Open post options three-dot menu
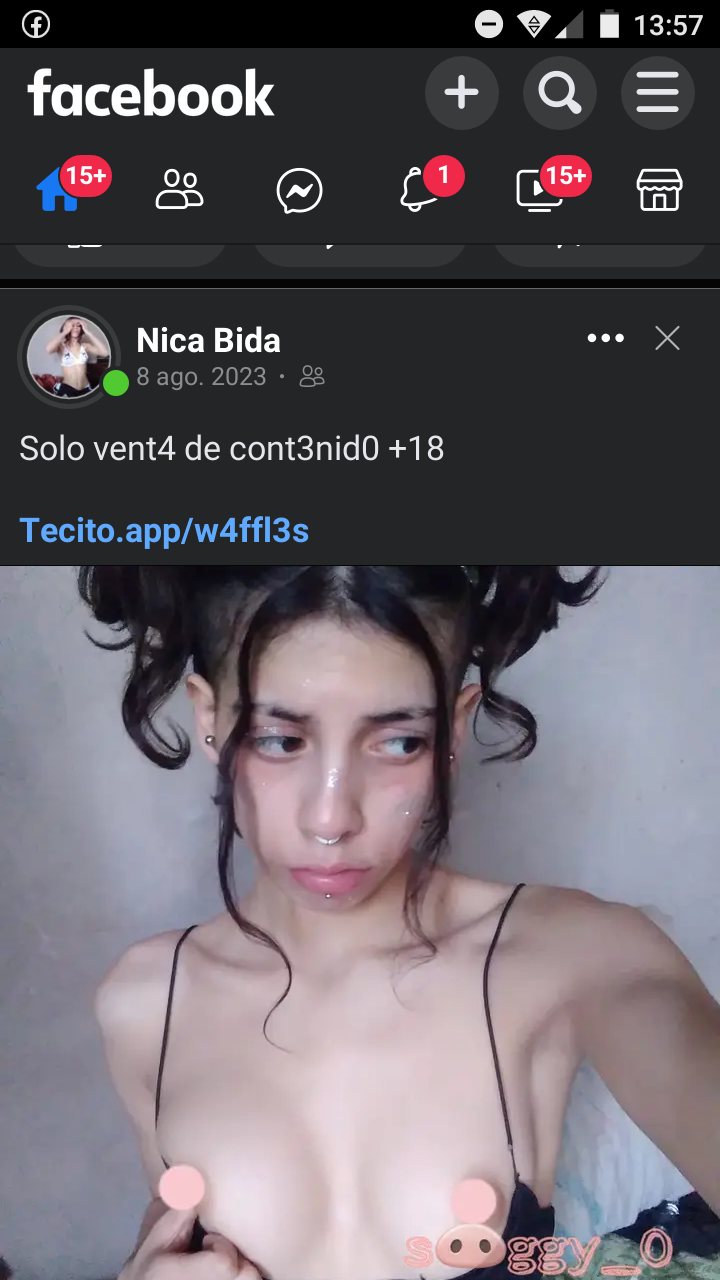This screenshot has height=1280, width=720. [606, 339]
